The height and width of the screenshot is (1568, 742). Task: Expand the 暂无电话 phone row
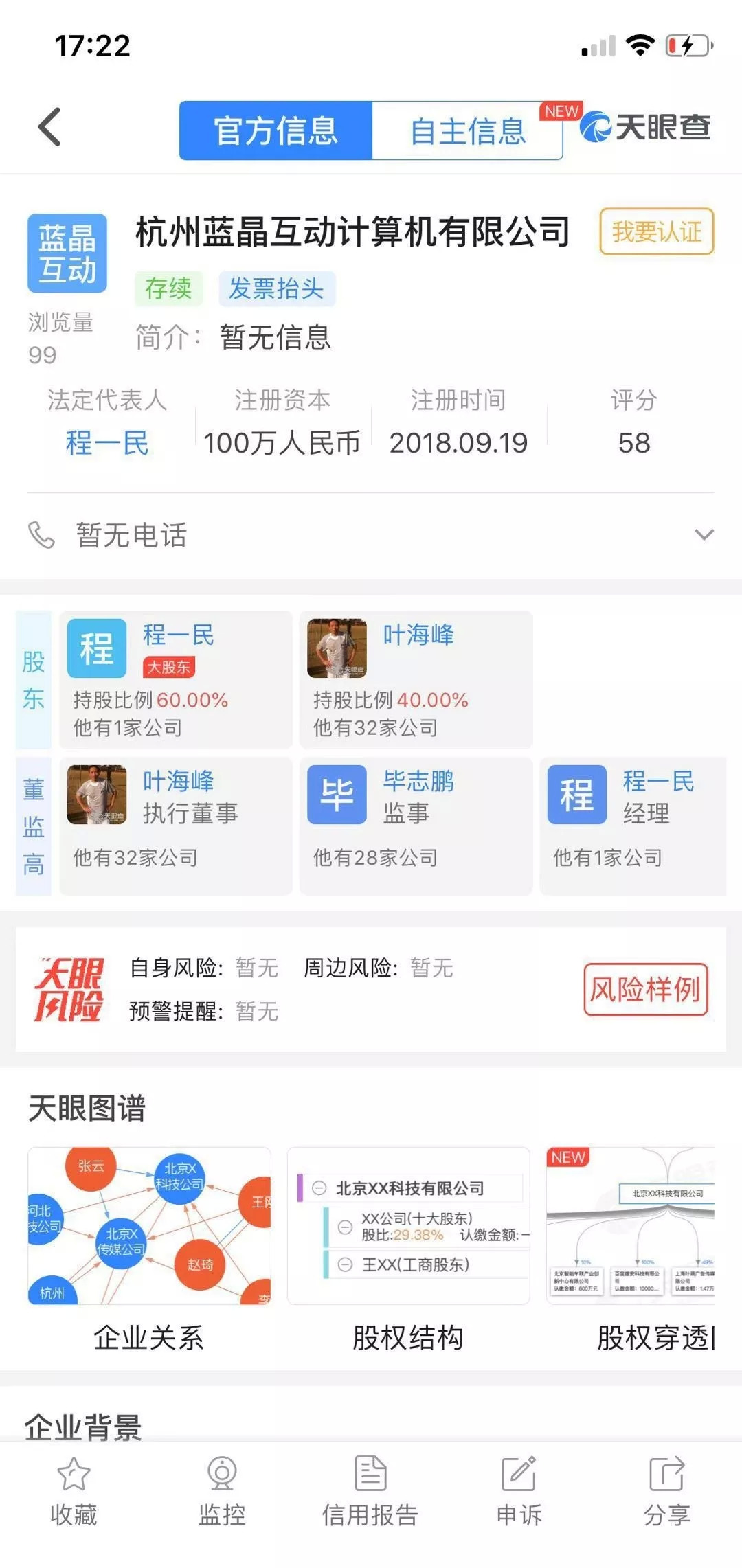point(704,535)
